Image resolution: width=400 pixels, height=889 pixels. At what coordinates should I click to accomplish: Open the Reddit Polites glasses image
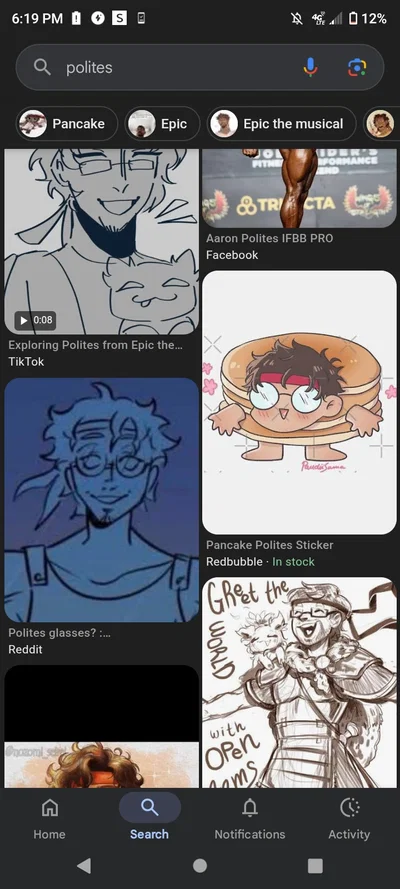click(102, 500)
